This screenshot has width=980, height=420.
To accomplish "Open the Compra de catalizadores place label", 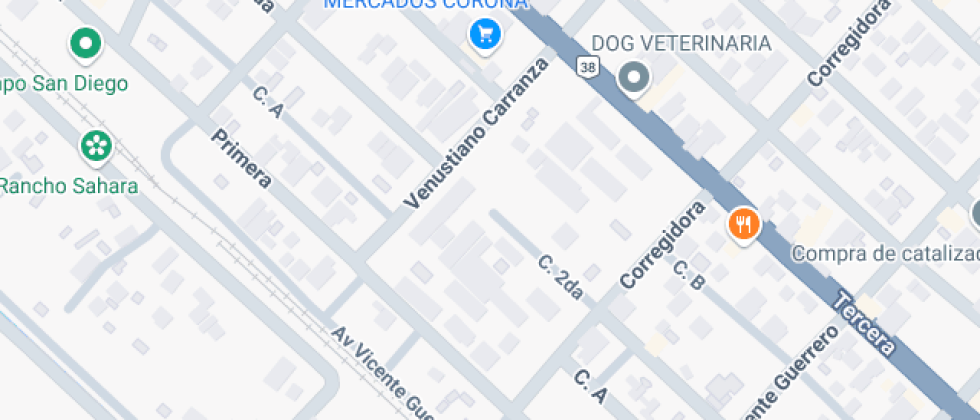I will [886, 253].
